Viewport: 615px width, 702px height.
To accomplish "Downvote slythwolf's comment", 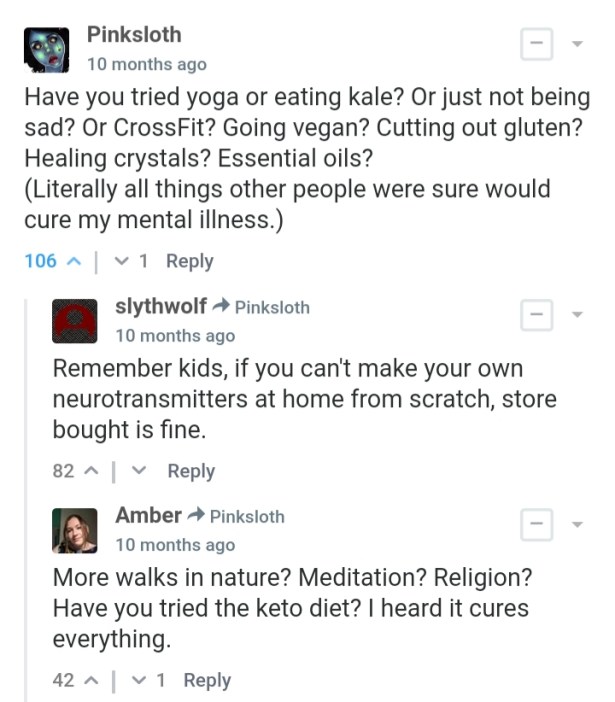I will [140, 471].
